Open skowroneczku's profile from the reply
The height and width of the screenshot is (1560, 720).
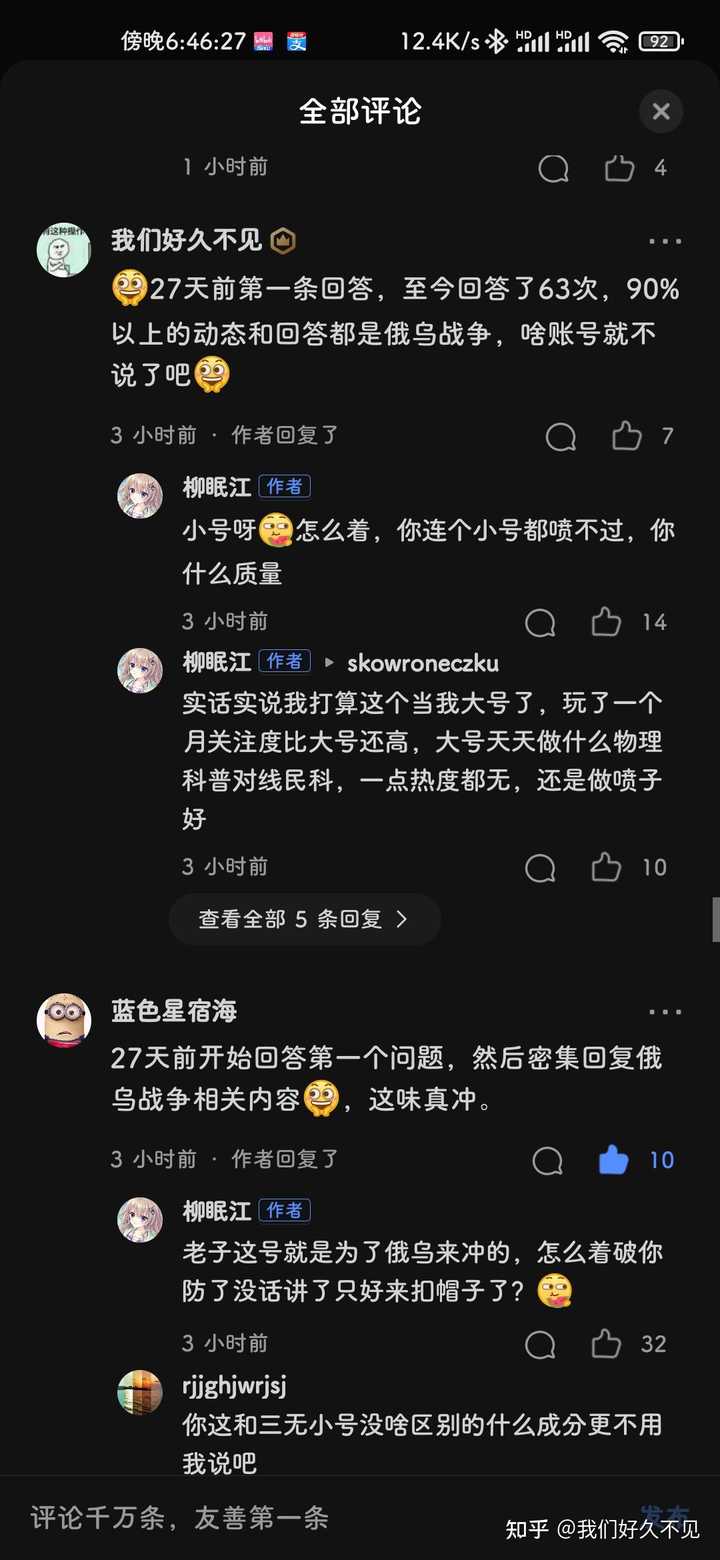[422, 663]
